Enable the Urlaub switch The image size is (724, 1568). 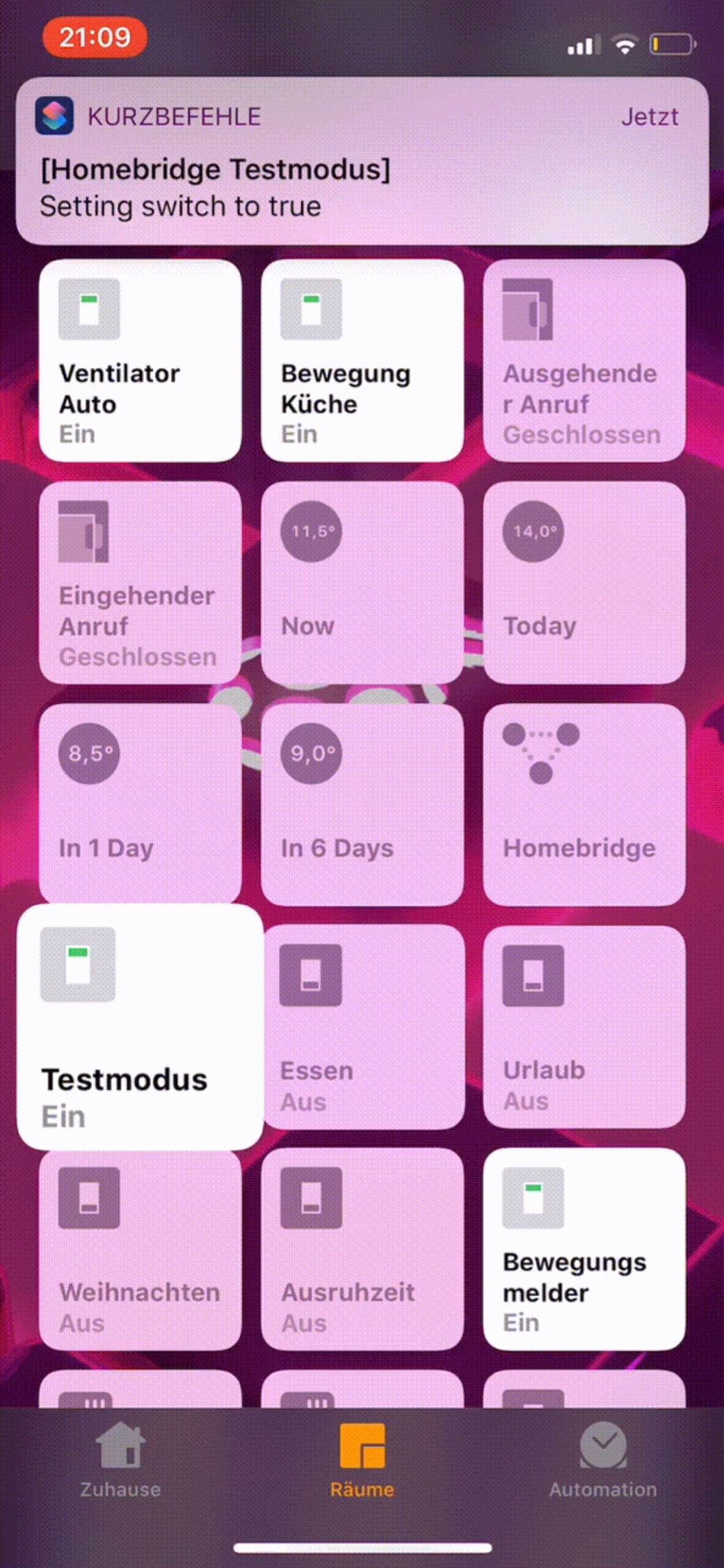[584, 1026]
